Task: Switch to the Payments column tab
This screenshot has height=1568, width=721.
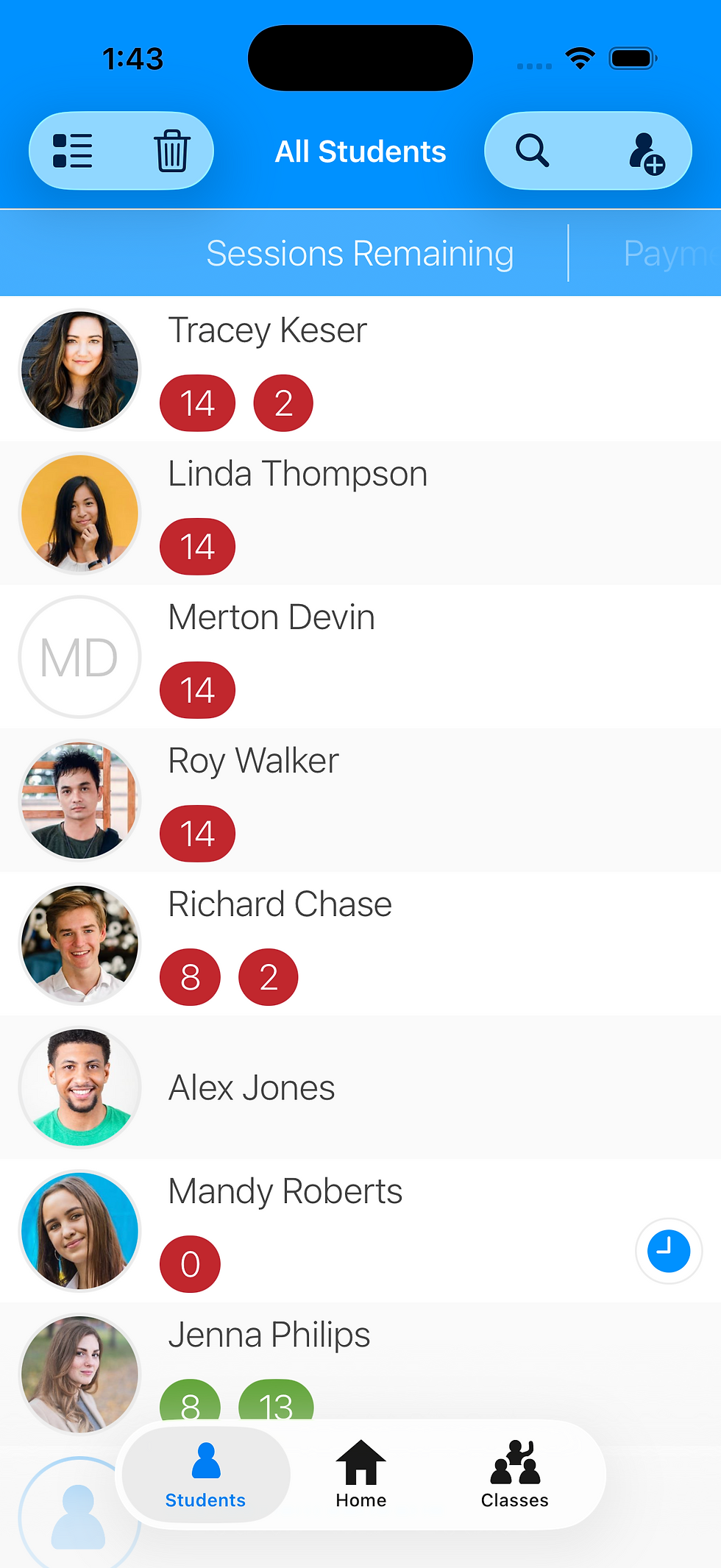Action: click(x=671, y=254)
